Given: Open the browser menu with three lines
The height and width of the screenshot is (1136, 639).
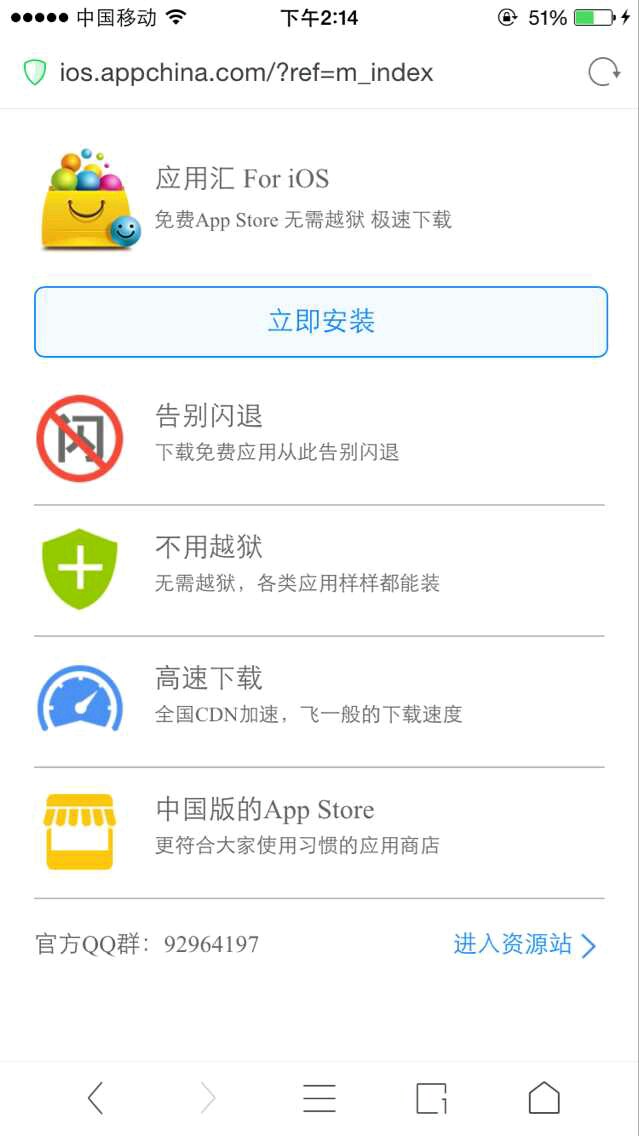Looking at the screenshot, I should click(x=320, y=1098).
